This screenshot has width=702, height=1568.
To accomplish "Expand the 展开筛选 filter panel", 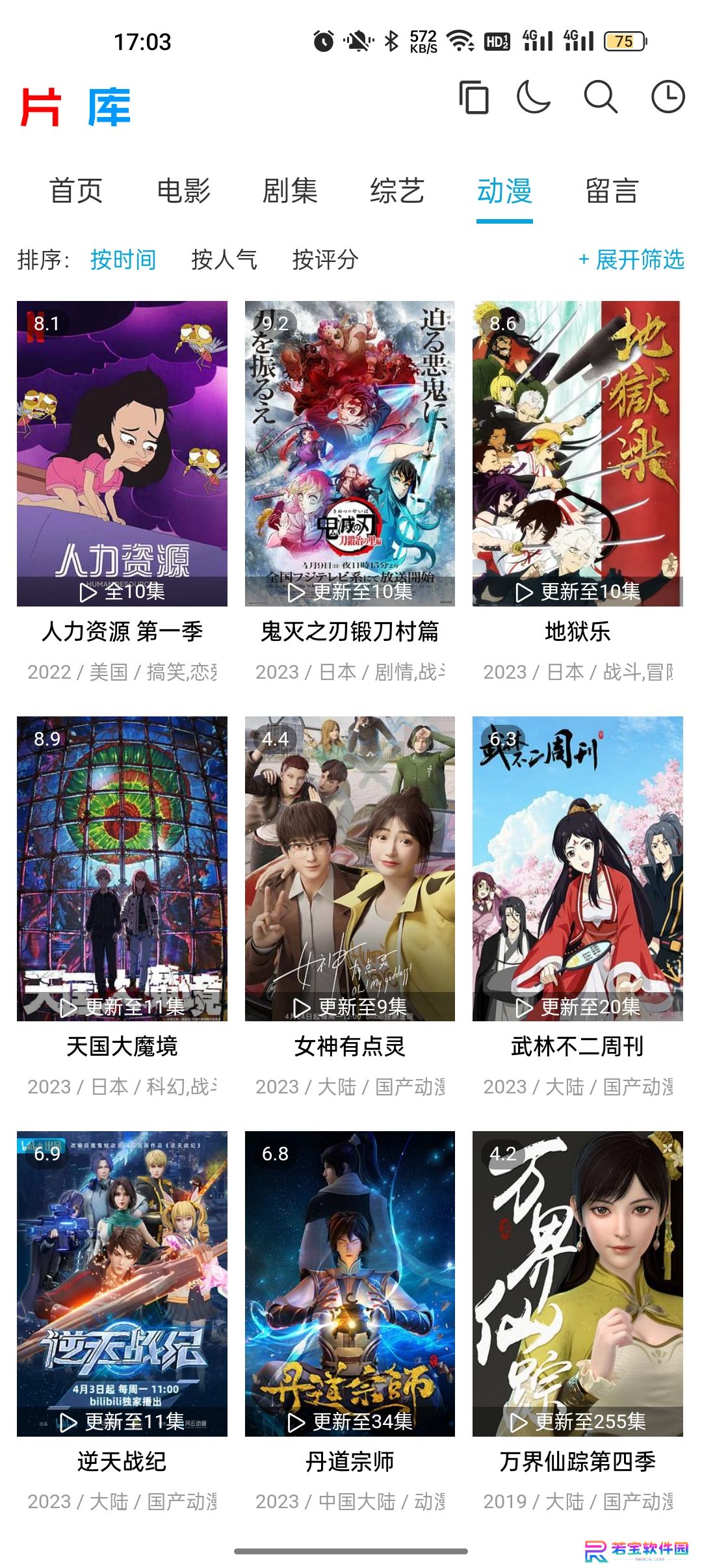I will point(631,259).
